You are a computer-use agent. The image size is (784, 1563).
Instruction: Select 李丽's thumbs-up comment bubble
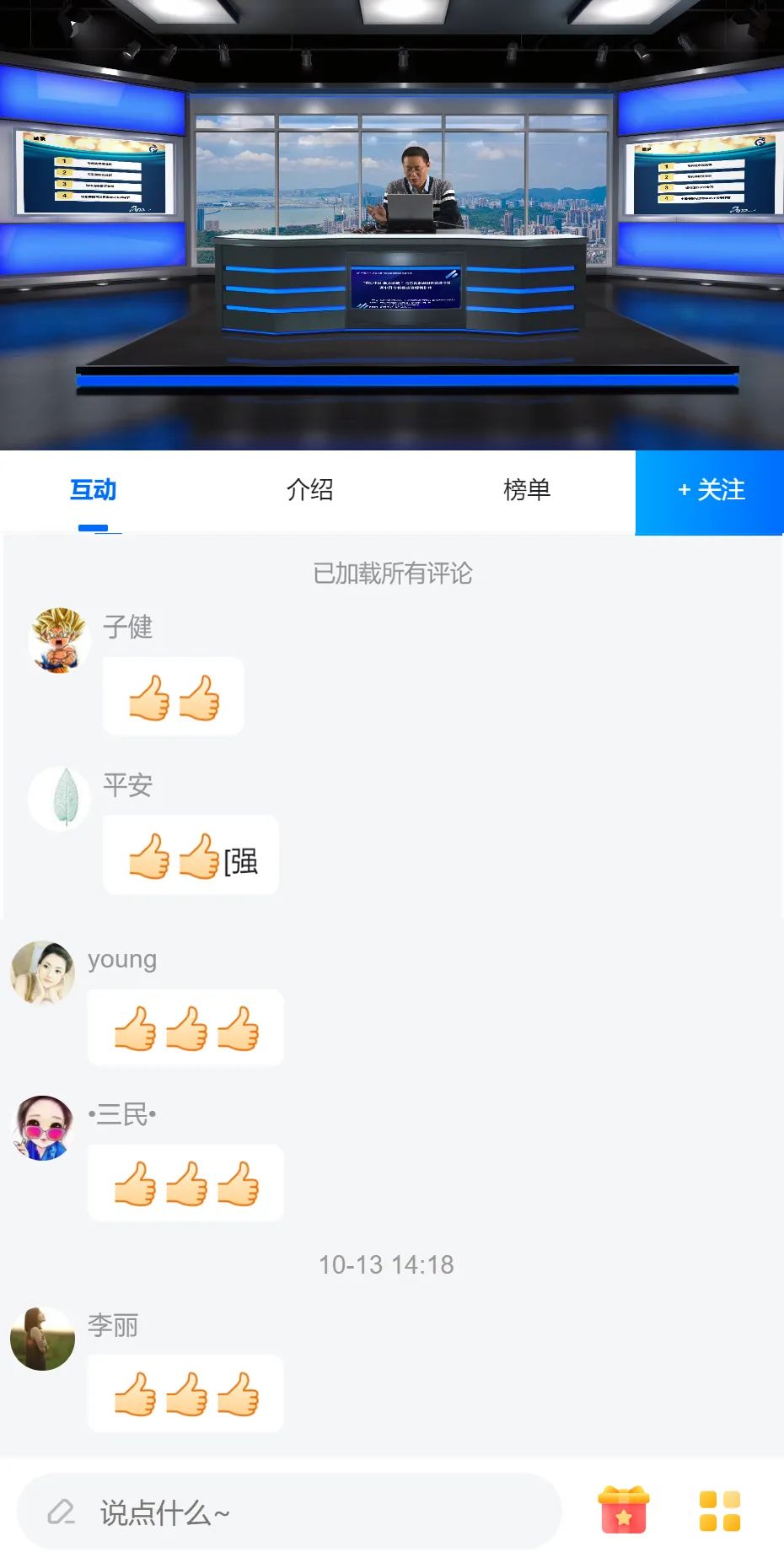tap(185, 1393)
